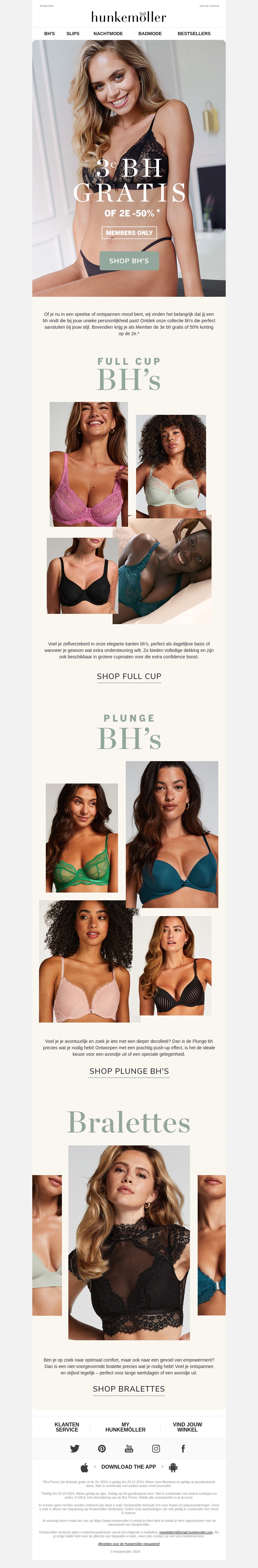Open the Instagram icon
258x1568 pixels.
click(x=156, y=1449)
